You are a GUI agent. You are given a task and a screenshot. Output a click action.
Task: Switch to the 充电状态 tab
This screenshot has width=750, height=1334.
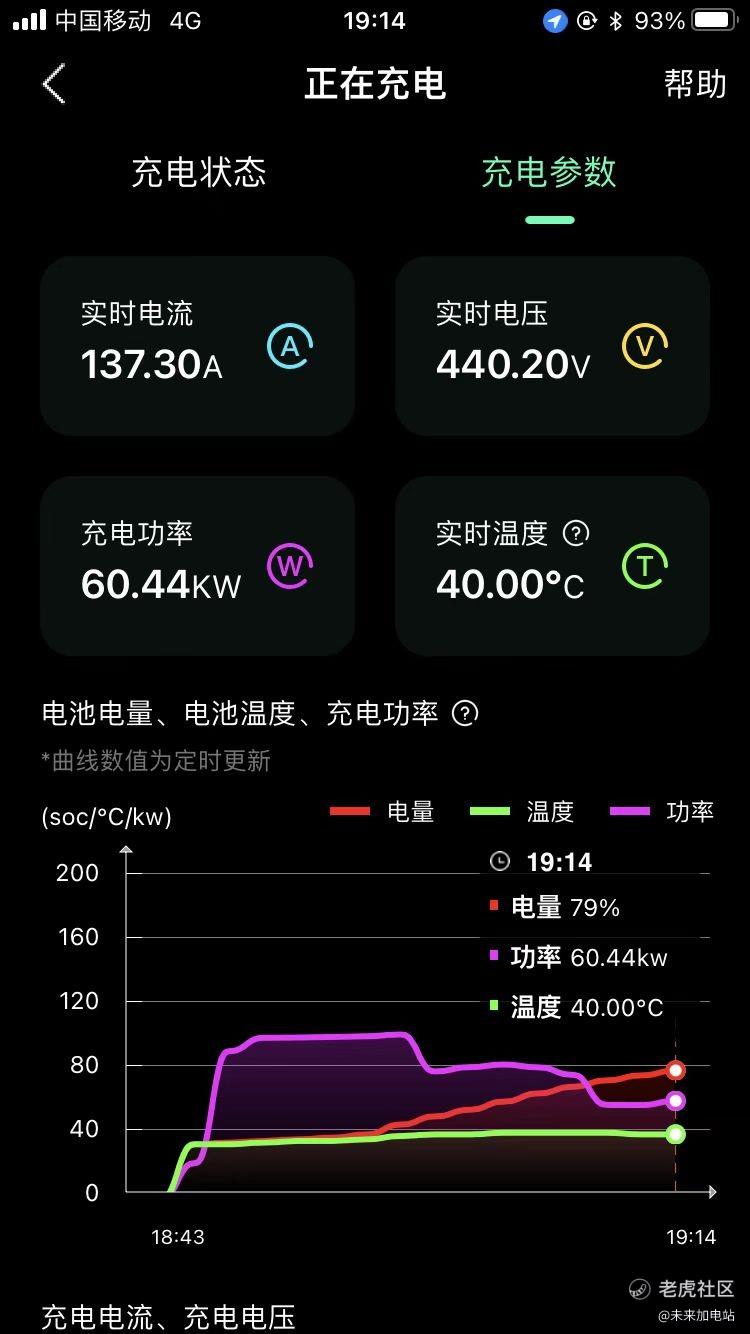coord(199,172)
